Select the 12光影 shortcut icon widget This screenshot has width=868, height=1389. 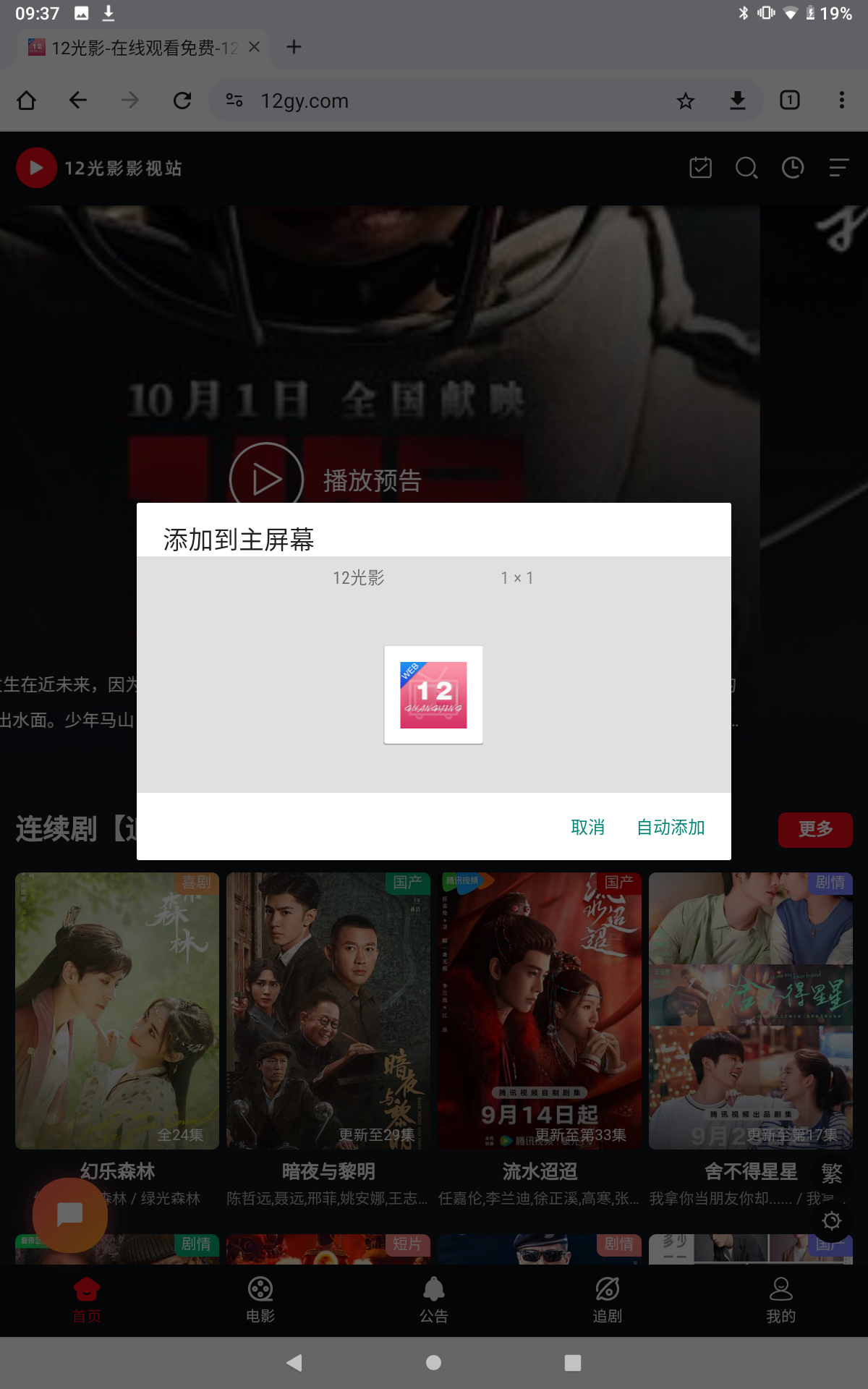click(433, 694)
